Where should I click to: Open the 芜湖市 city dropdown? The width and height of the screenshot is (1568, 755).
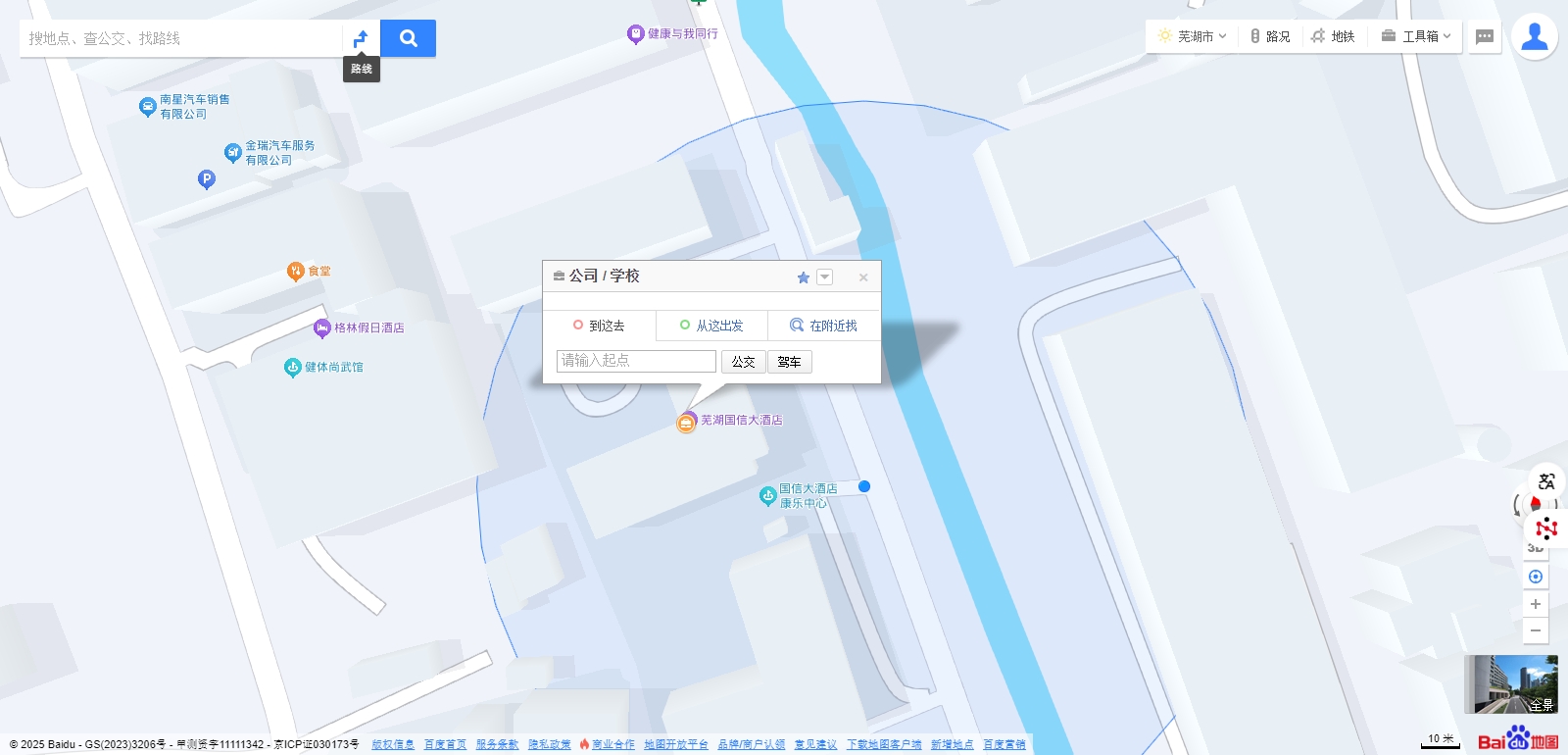tap(1193, 36)
